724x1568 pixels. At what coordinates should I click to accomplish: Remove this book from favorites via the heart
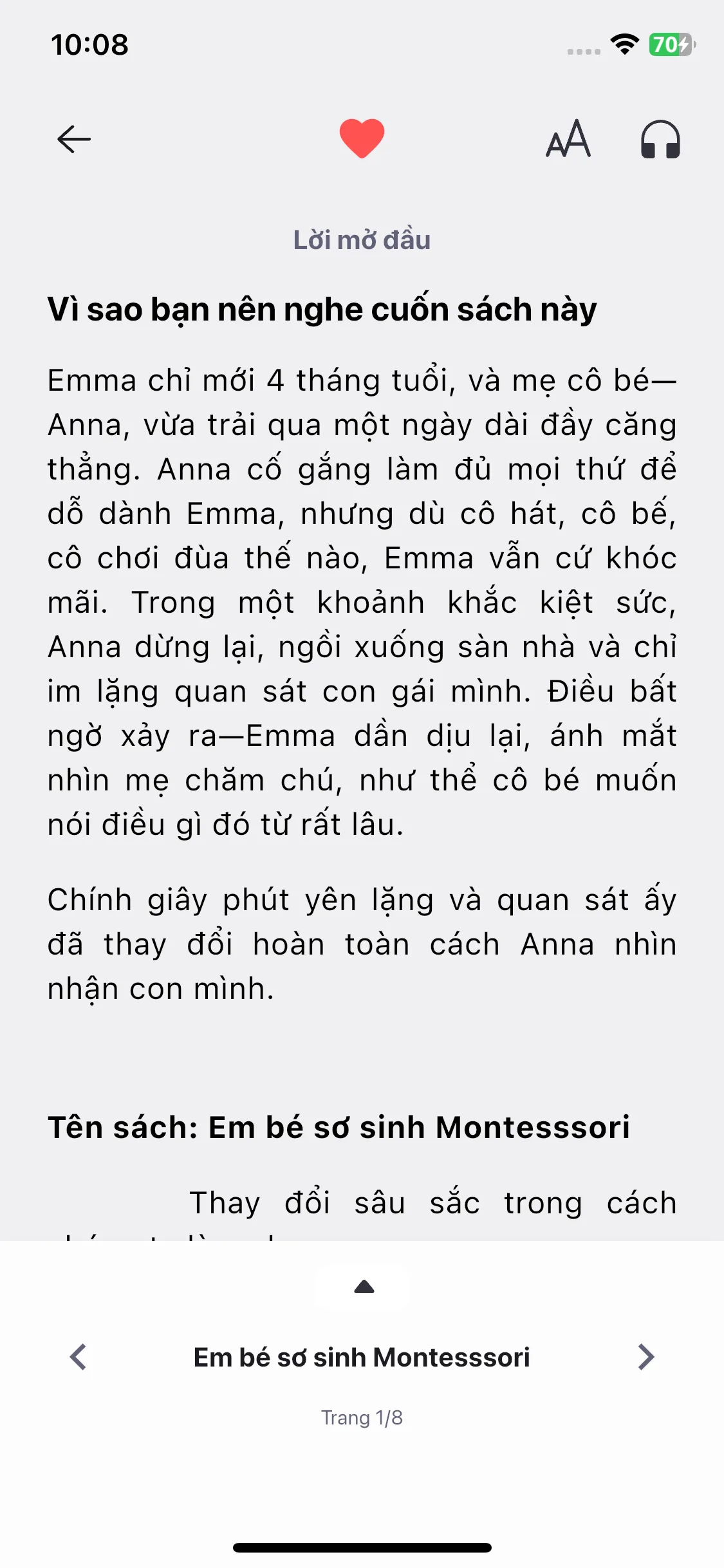tap(362, 138)
